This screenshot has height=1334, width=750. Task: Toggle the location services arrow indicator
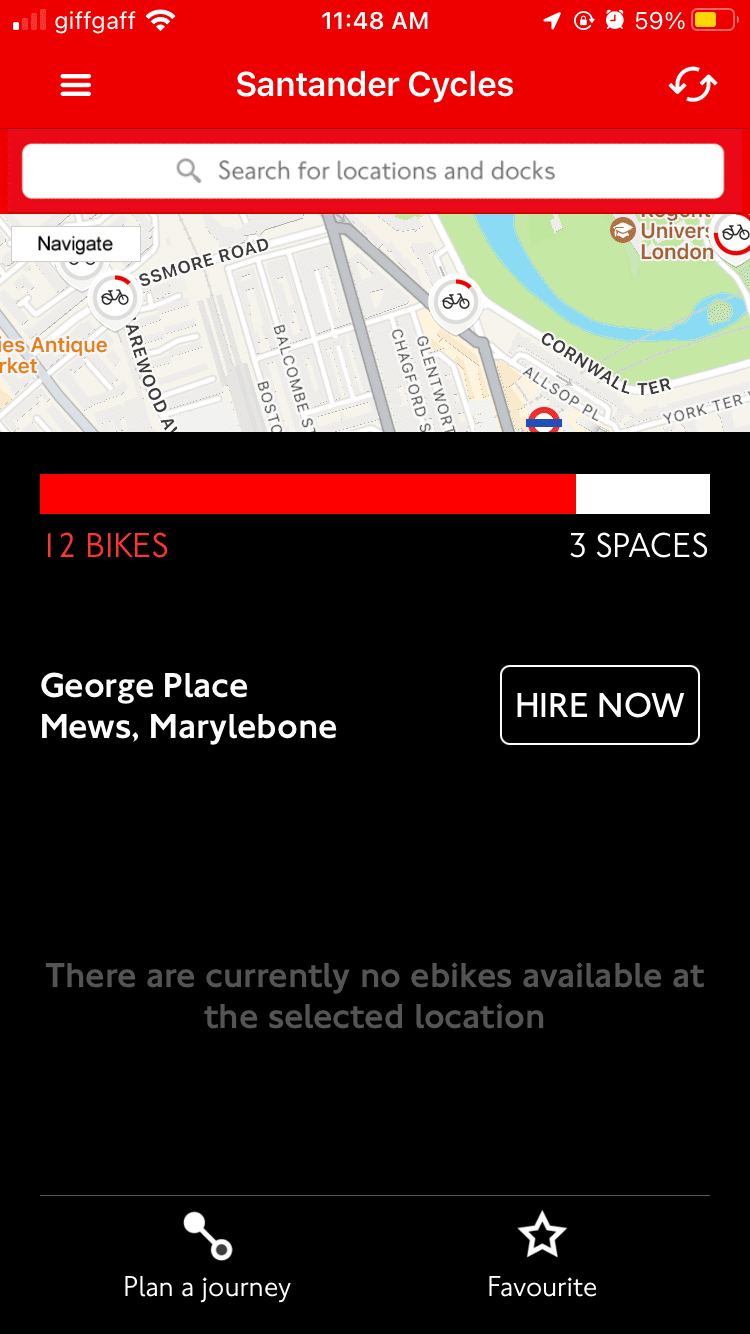tap(553, 19)
